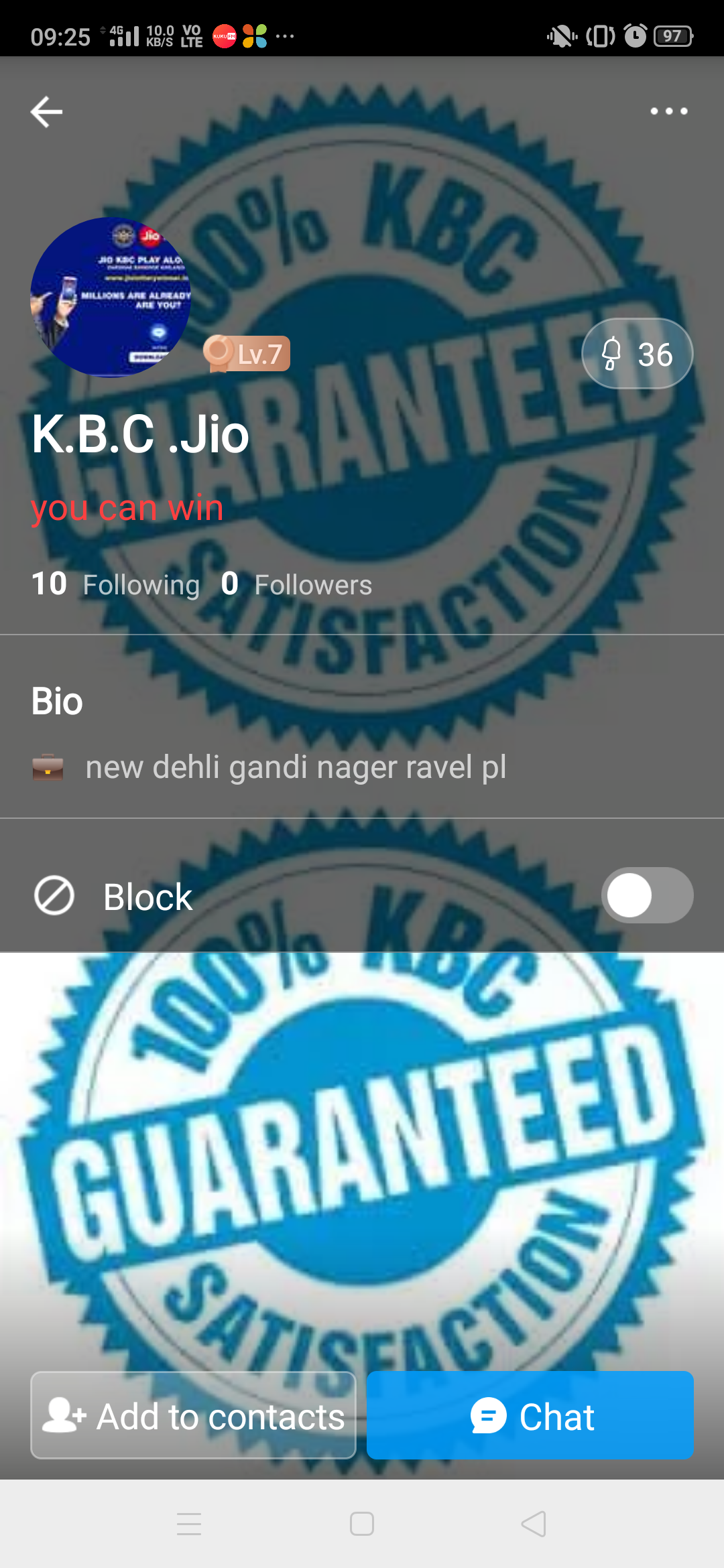Viewport: 724px width, 1568px height.
Task: Open K.B.C .Jio's profile picture
Action: (x=111, y=297)
